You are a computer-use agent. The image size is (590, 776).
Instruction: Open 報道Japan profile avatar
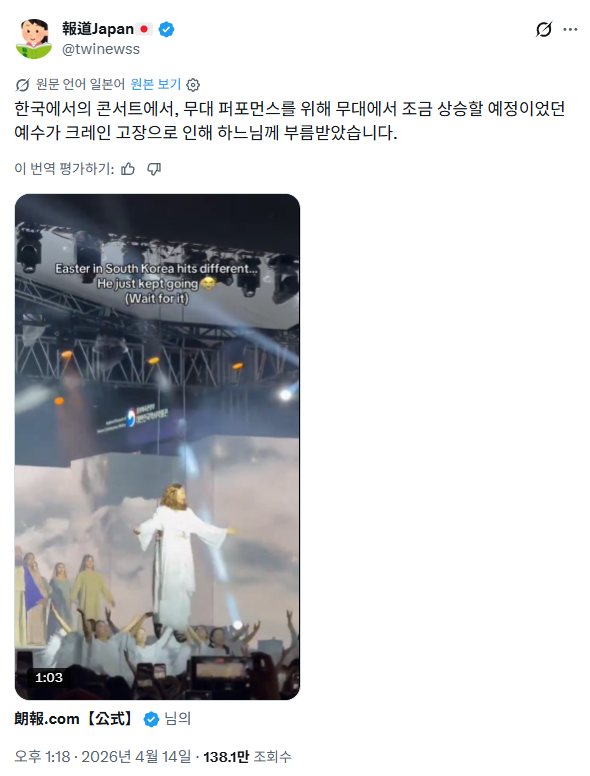(x=34, y=39)
